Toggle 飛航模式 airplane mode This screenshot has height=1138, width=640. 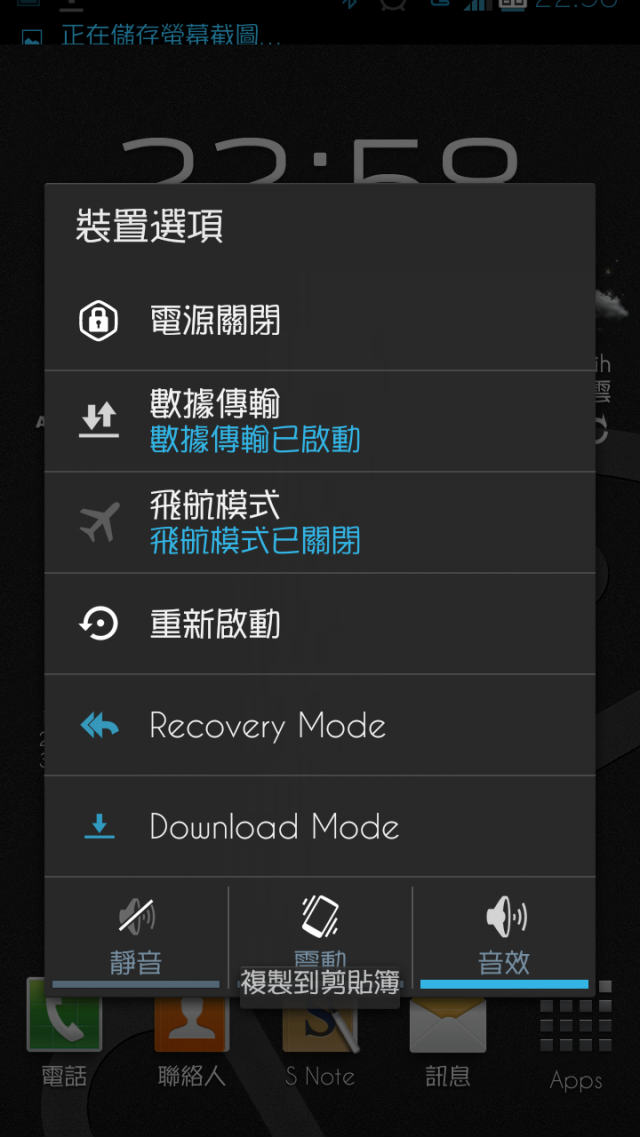[320, 522]
